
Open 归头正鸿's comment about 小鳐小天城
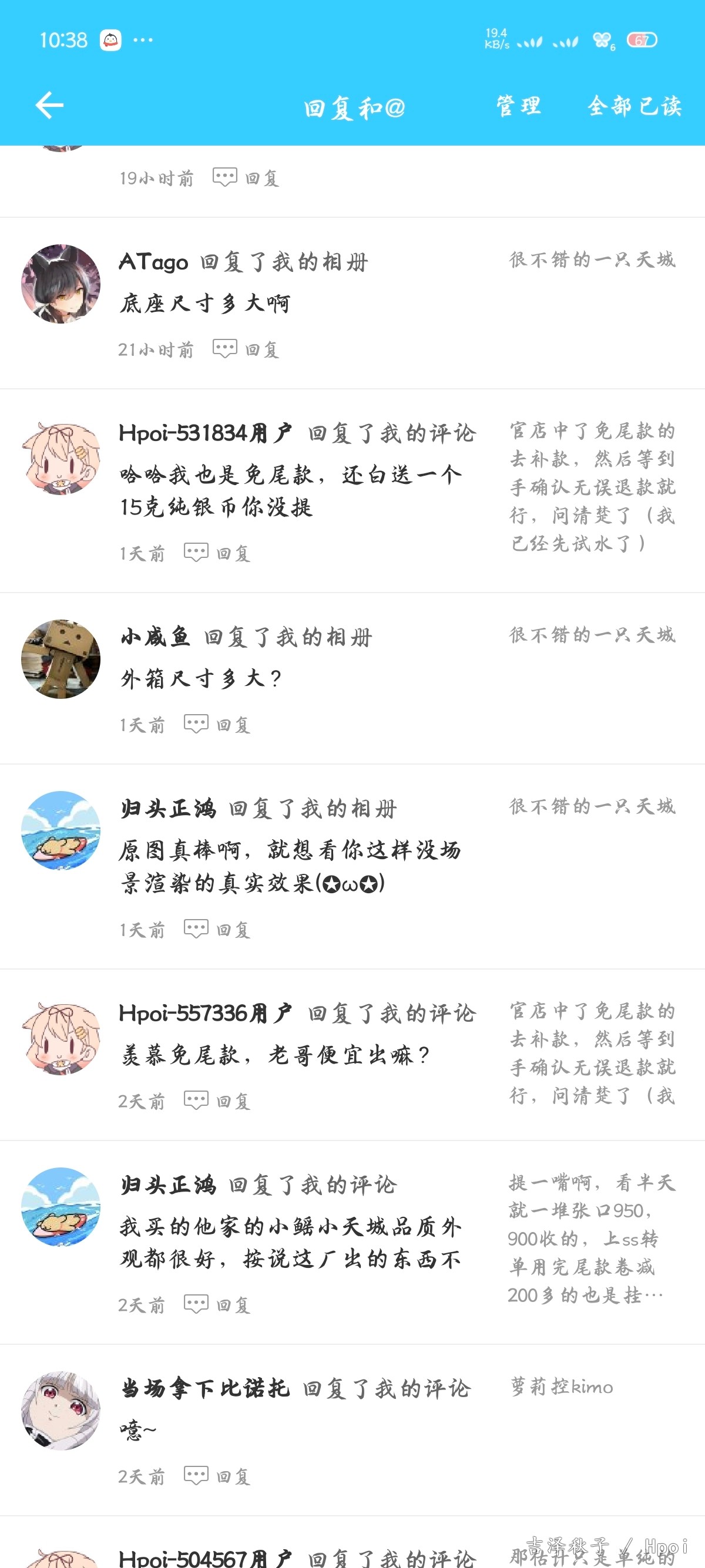(x=290, y=1242)
